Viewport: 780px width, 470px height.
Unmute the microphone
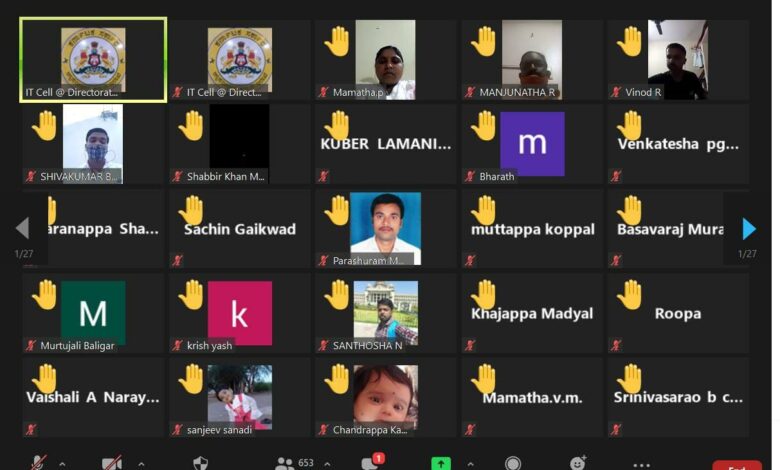click(38, 463)
